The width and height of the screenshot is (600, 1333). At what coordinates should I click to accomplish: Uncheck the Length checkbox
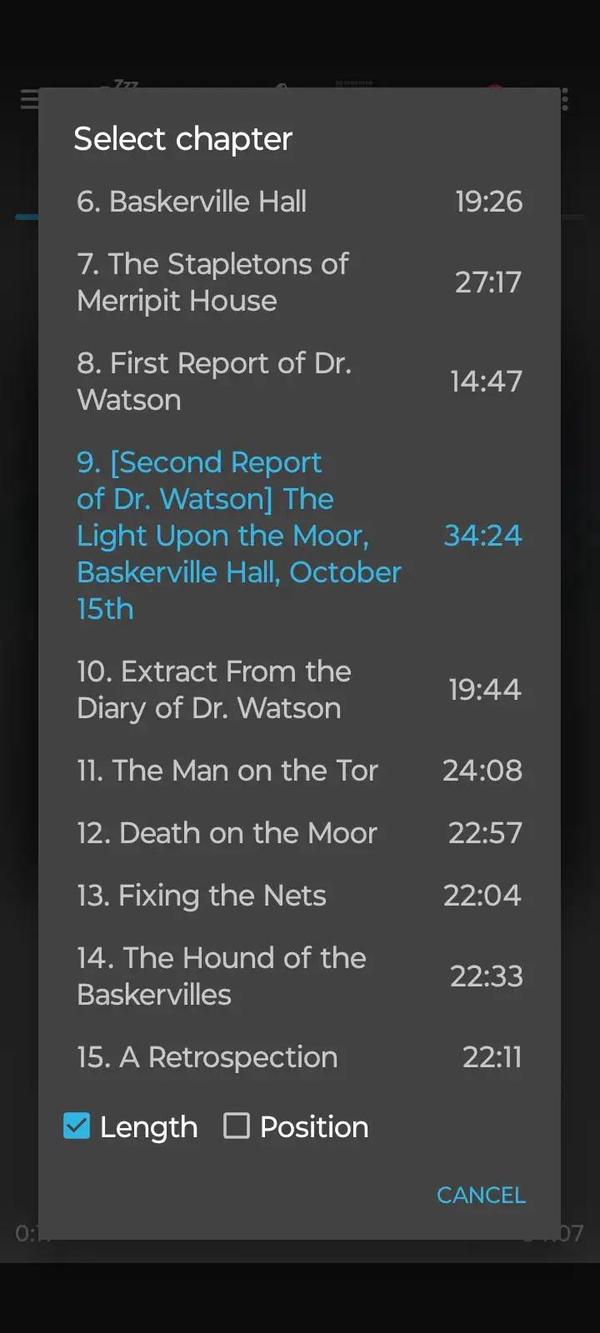tap(77, 1126)
